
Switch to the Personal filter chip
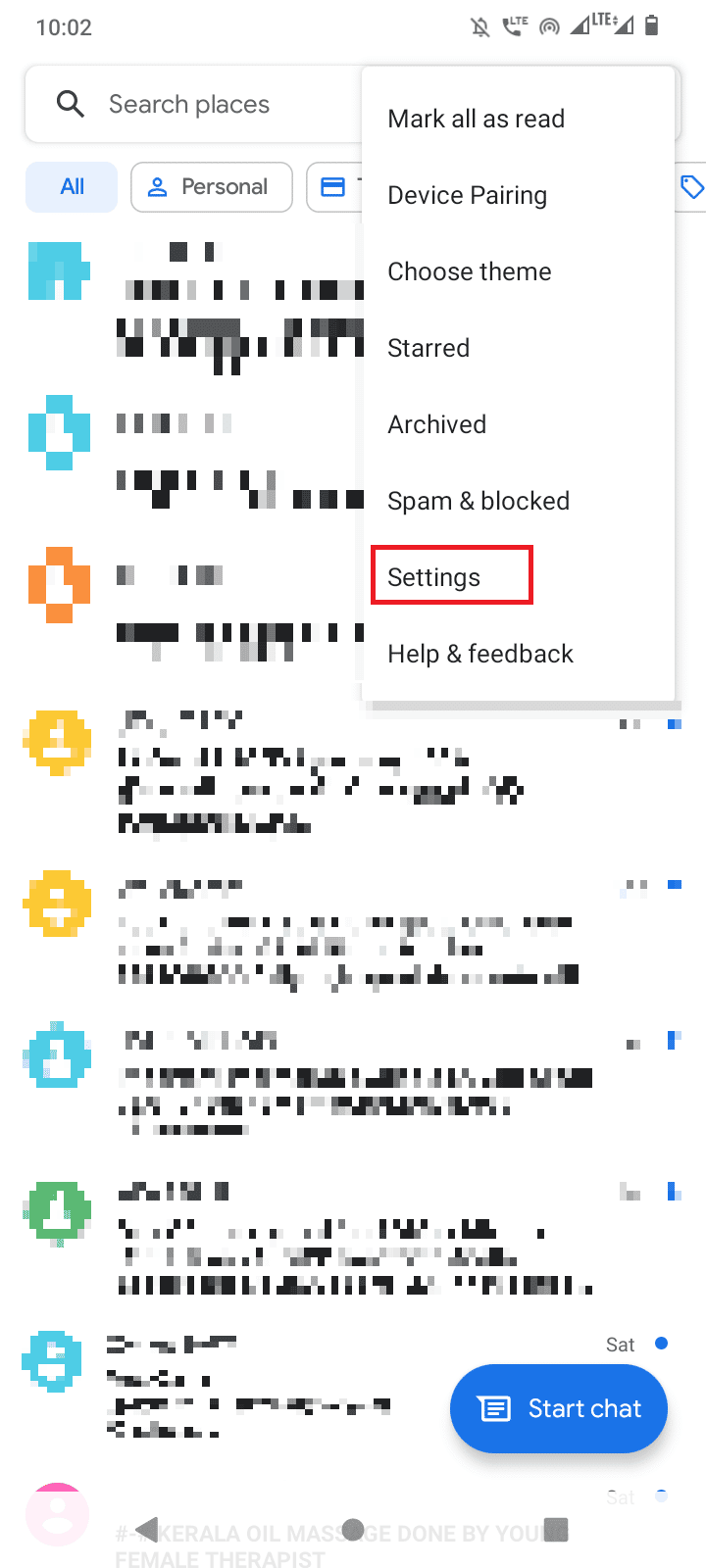point(211,186)
